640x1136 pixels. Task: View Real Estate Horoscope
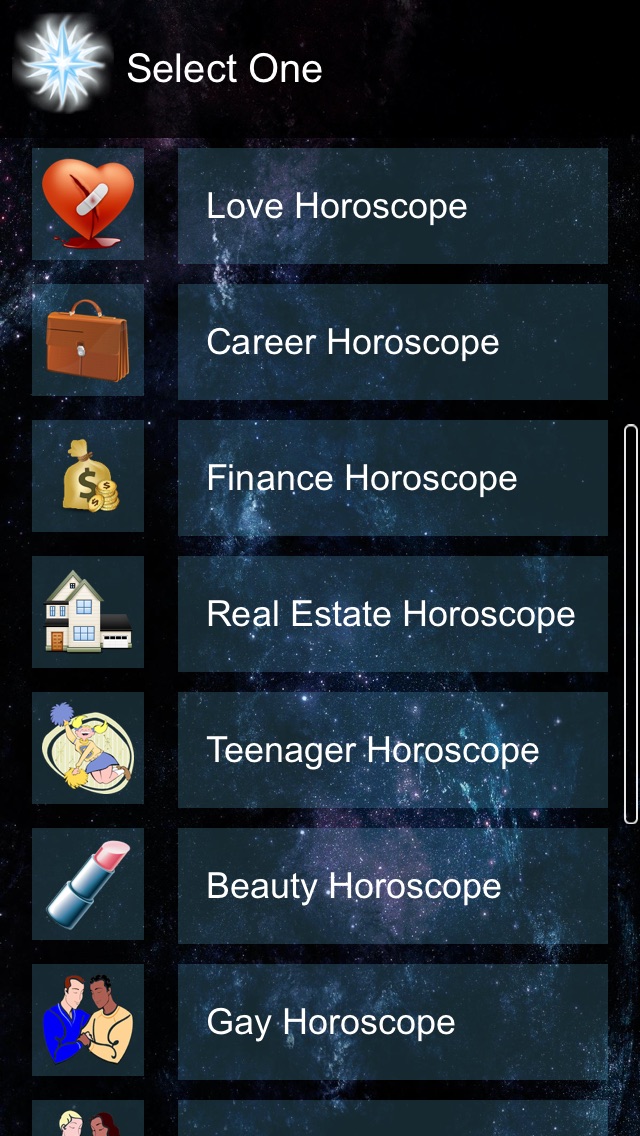click(392, 614)
